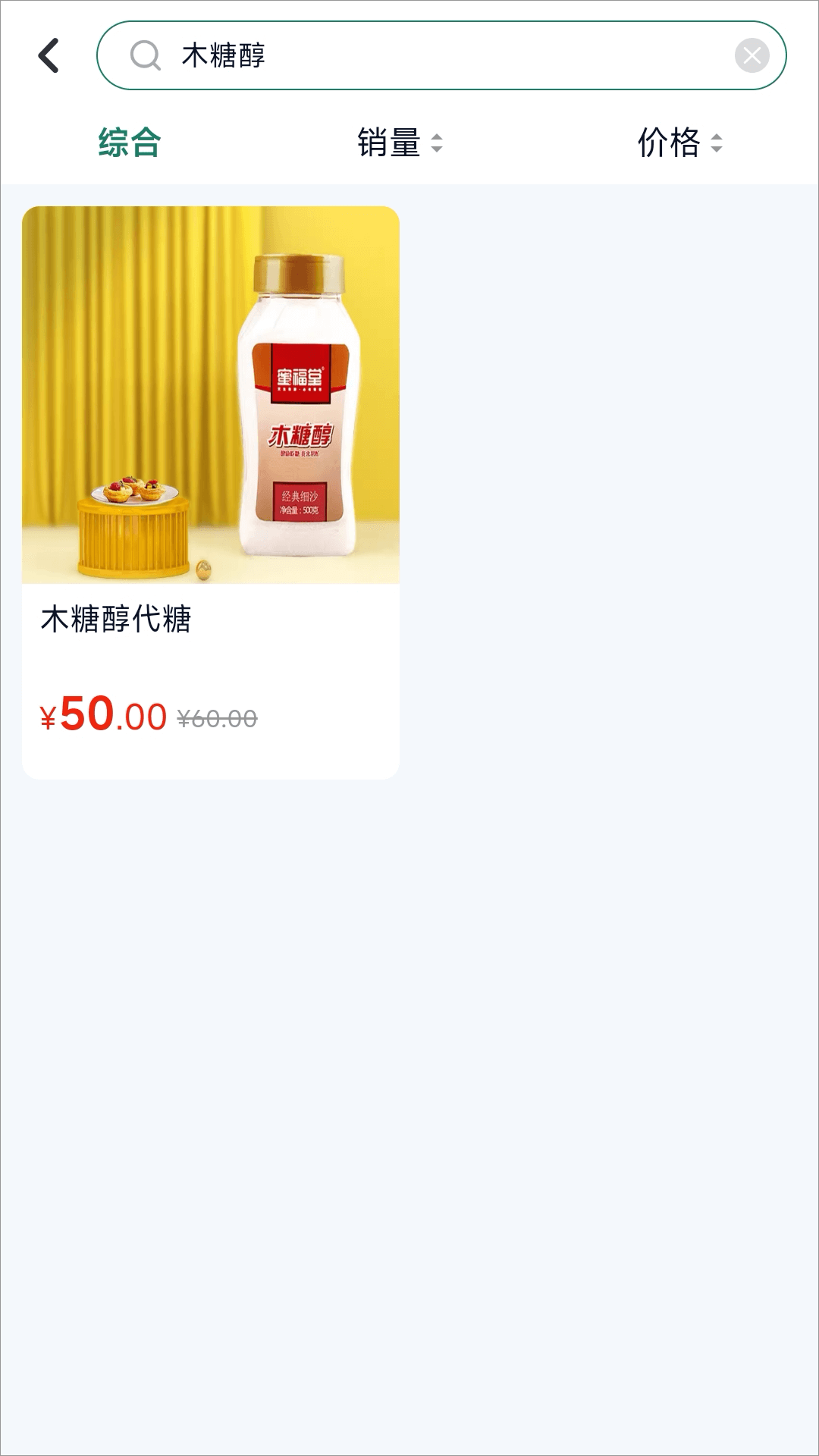Viewport: 819px width, 1456px height.
Task: Switch to the 综合 sorting tab
Action: point(129,143)
